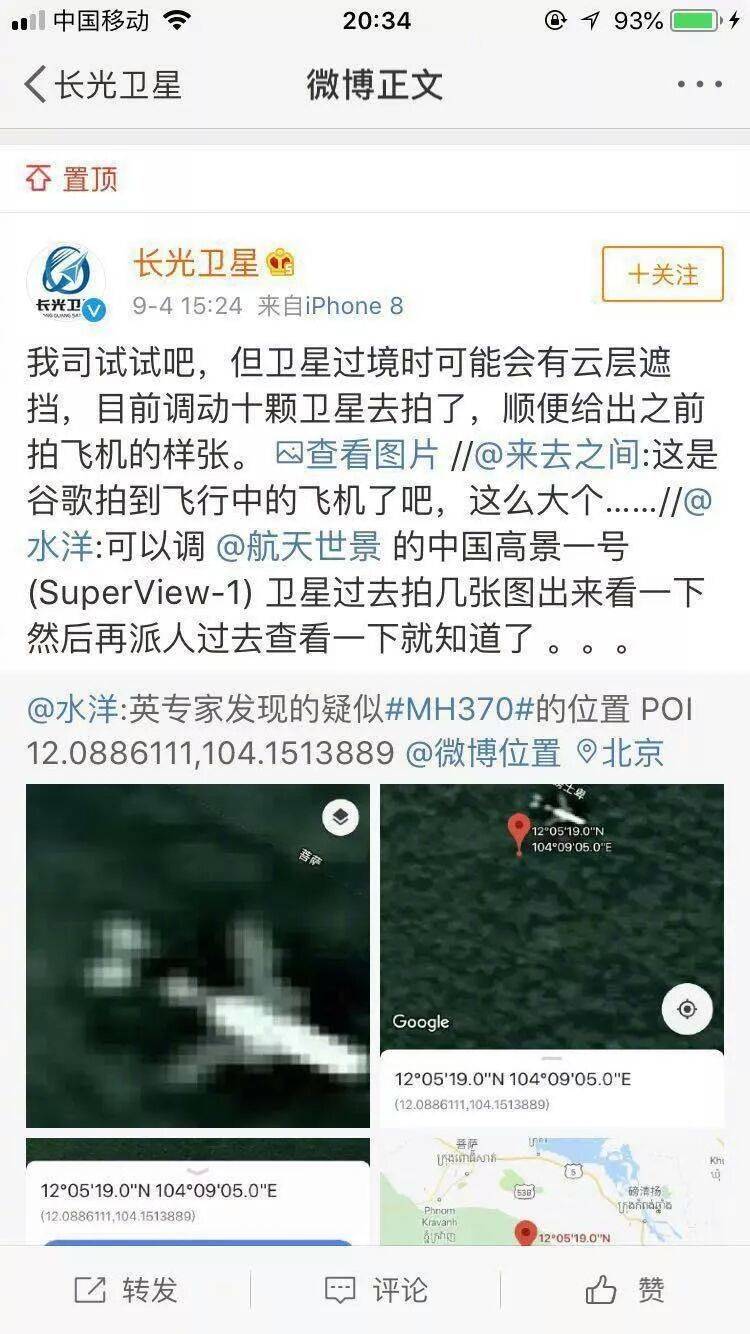
Task: Like this post with 赞
Action: (625, 1290)
